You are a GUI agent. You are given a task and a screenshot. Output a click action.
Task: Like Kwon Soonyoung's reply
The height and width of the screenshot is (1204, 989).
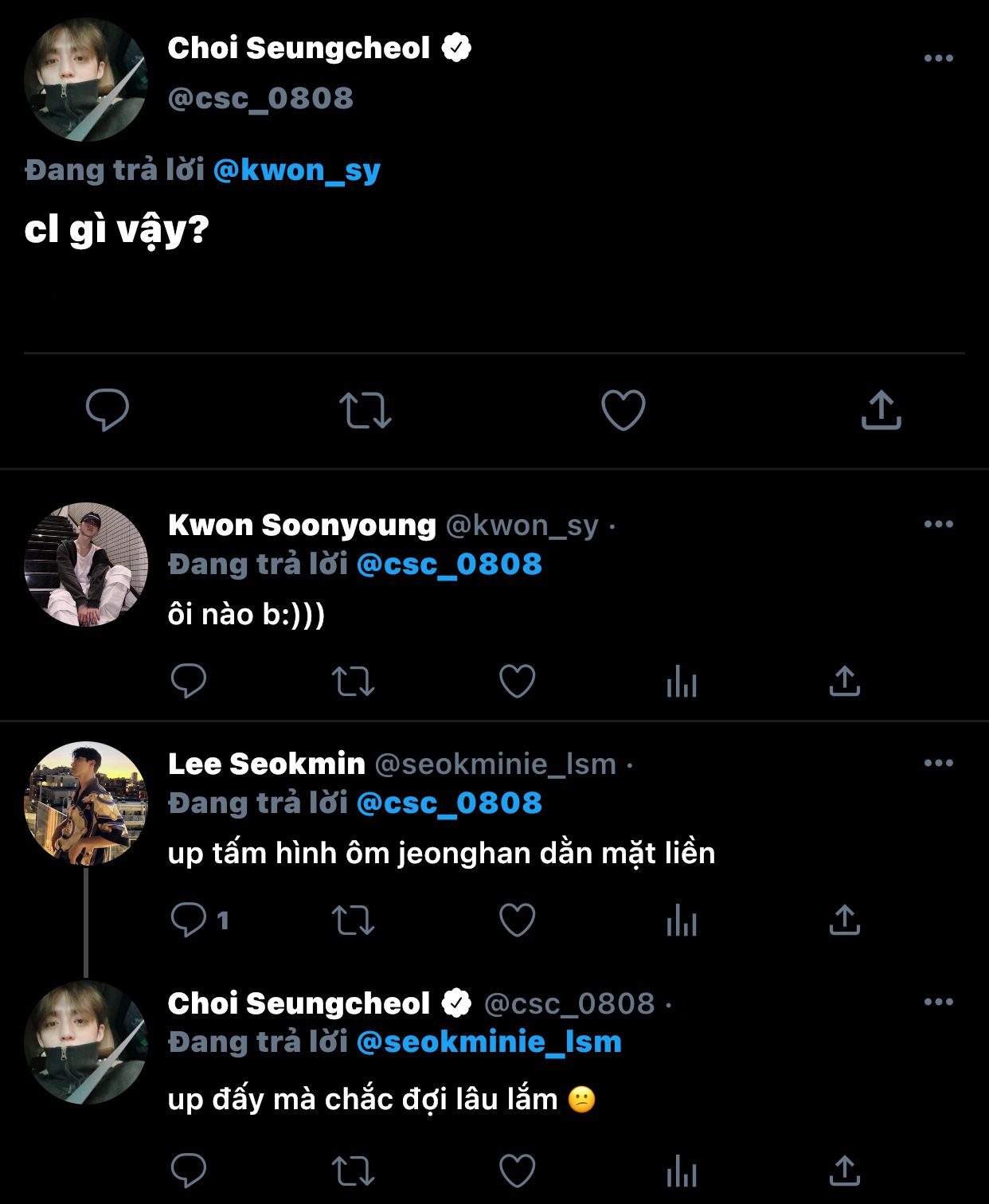coord(517,682)
